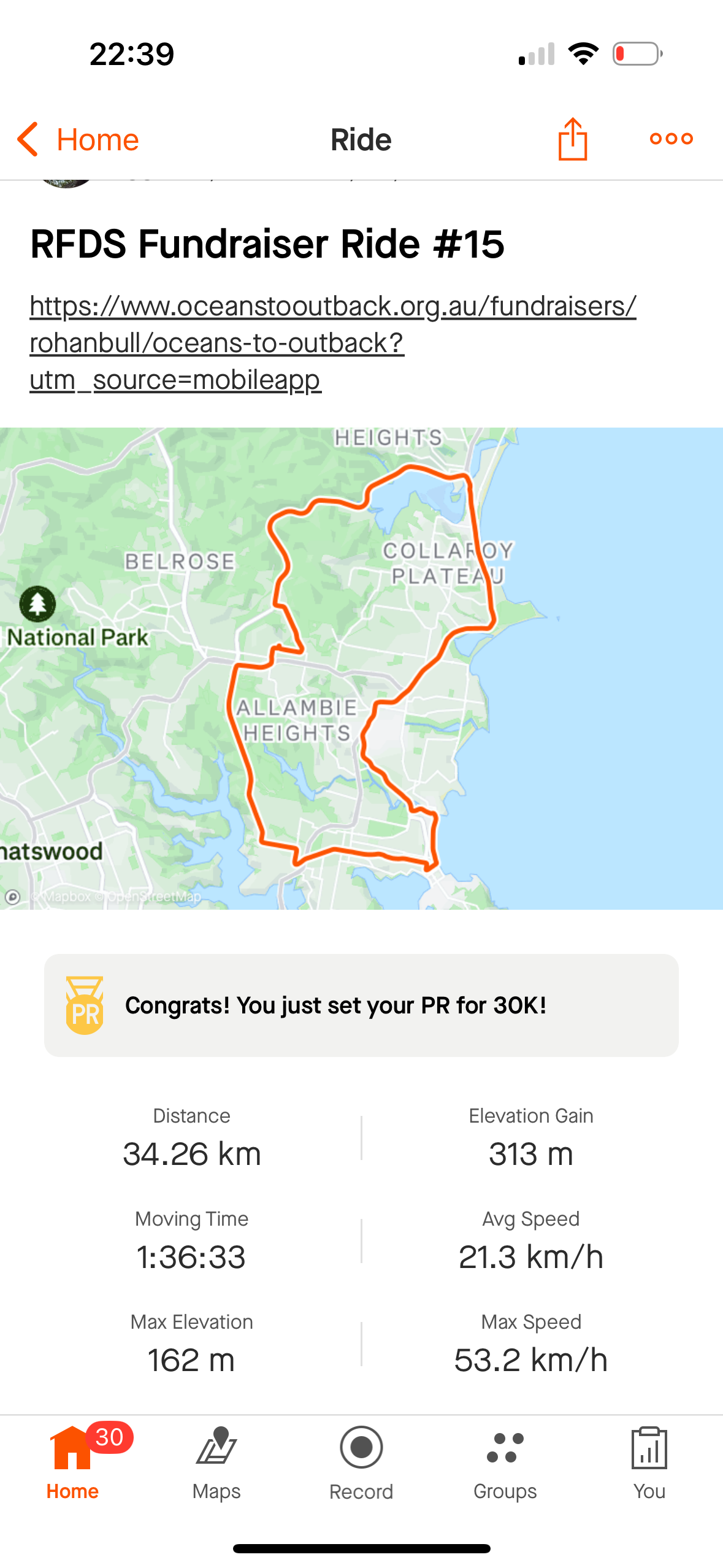Switch to the Groups tab
Viewport: 723px width, 1568px height.
pyautogui.click(x=505, y=1462)
